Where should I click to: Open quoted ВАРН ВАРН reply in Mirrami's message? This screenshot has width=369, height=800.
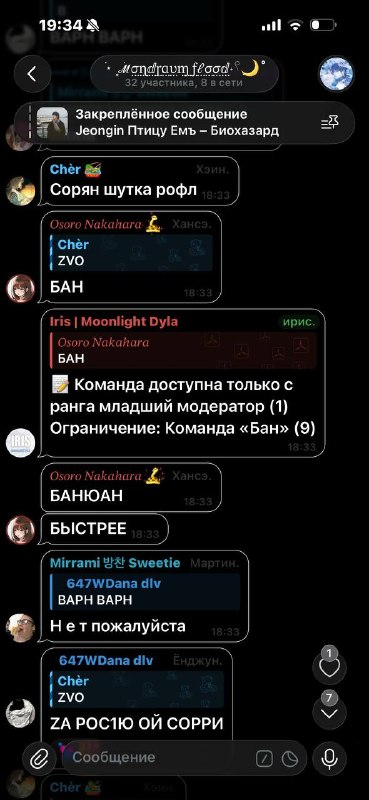[145, 591]
